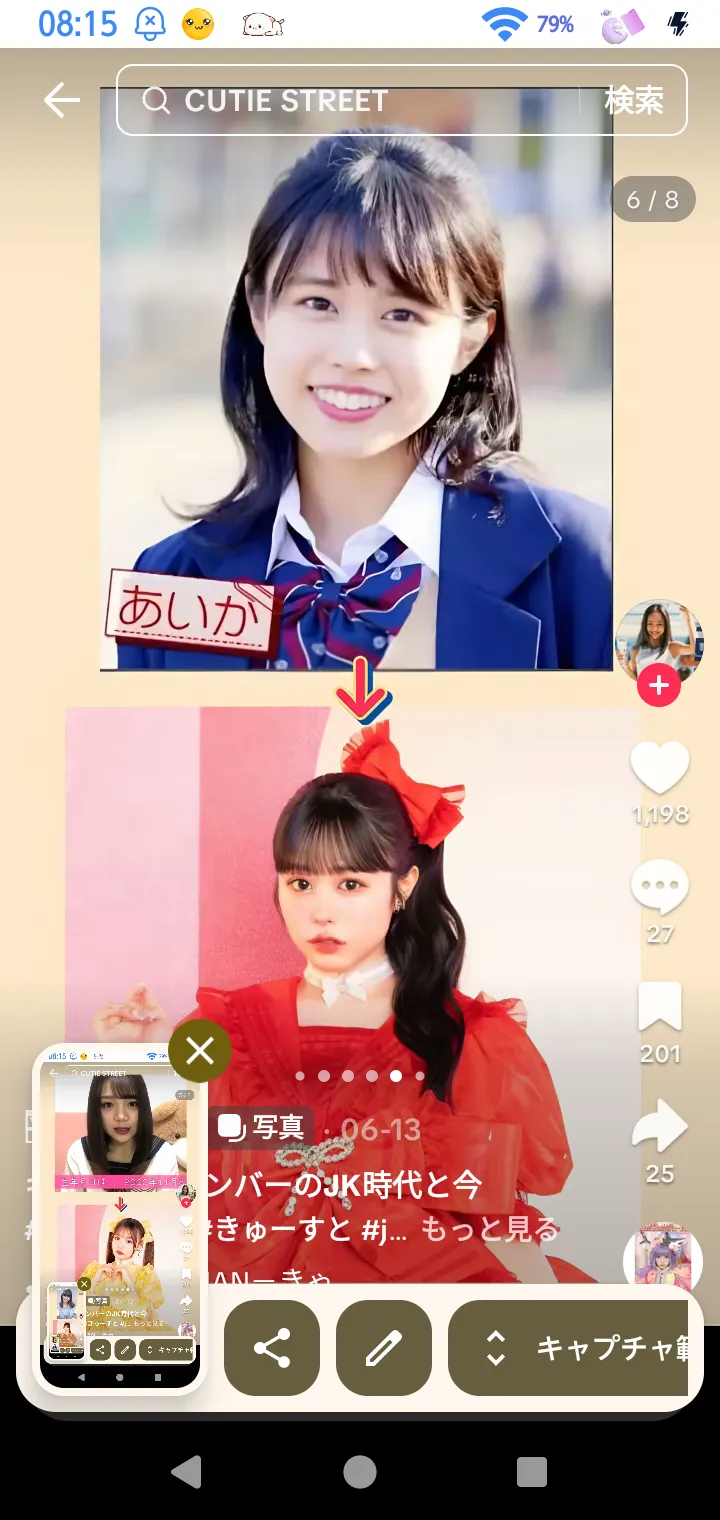Dismiss the screenshot preview
Viewport: 720px width, 1520px height.
[200, 1050]
